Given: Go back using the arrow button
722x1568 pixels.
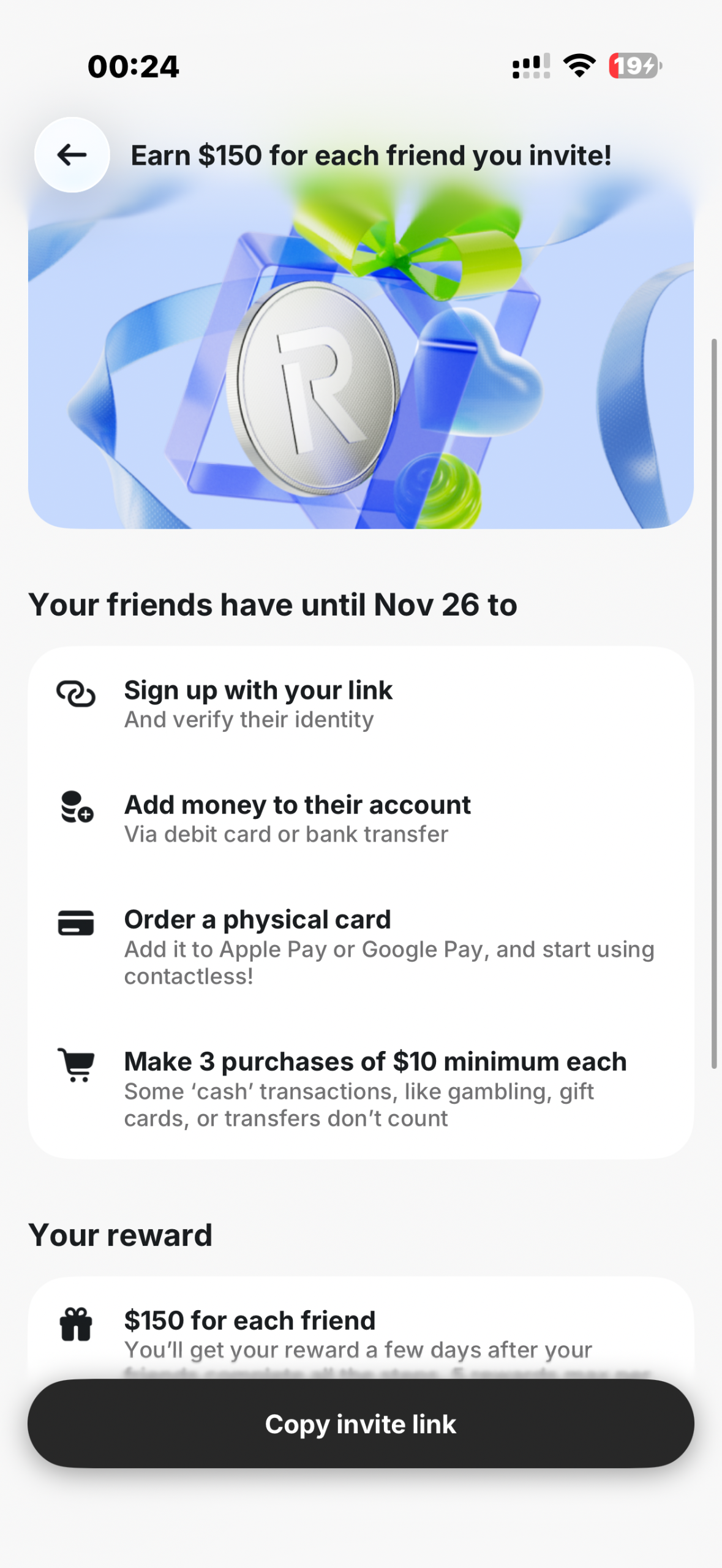Looking at the screenshot, I should [72, 155].
